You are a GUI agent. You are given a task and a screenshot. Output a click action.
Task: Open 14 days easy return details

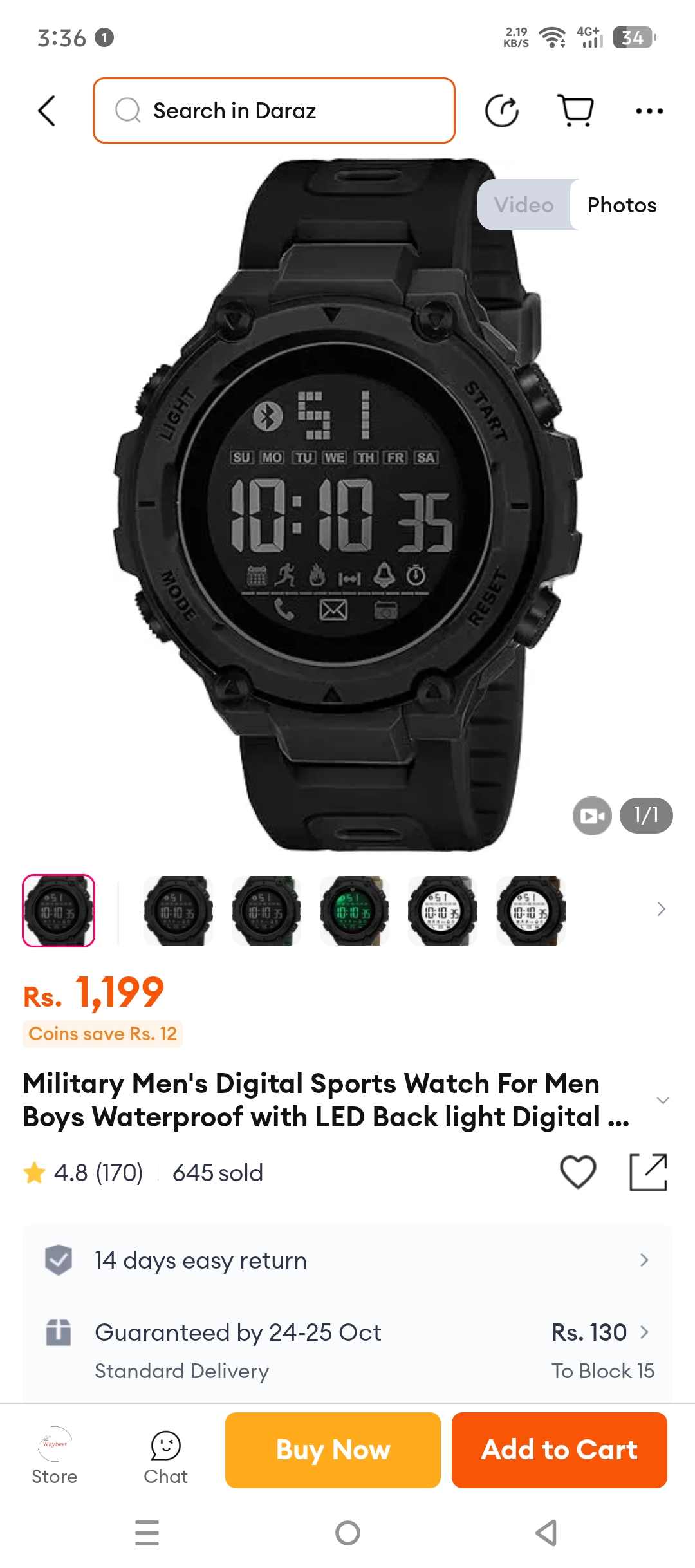[x=347, y=1260]
